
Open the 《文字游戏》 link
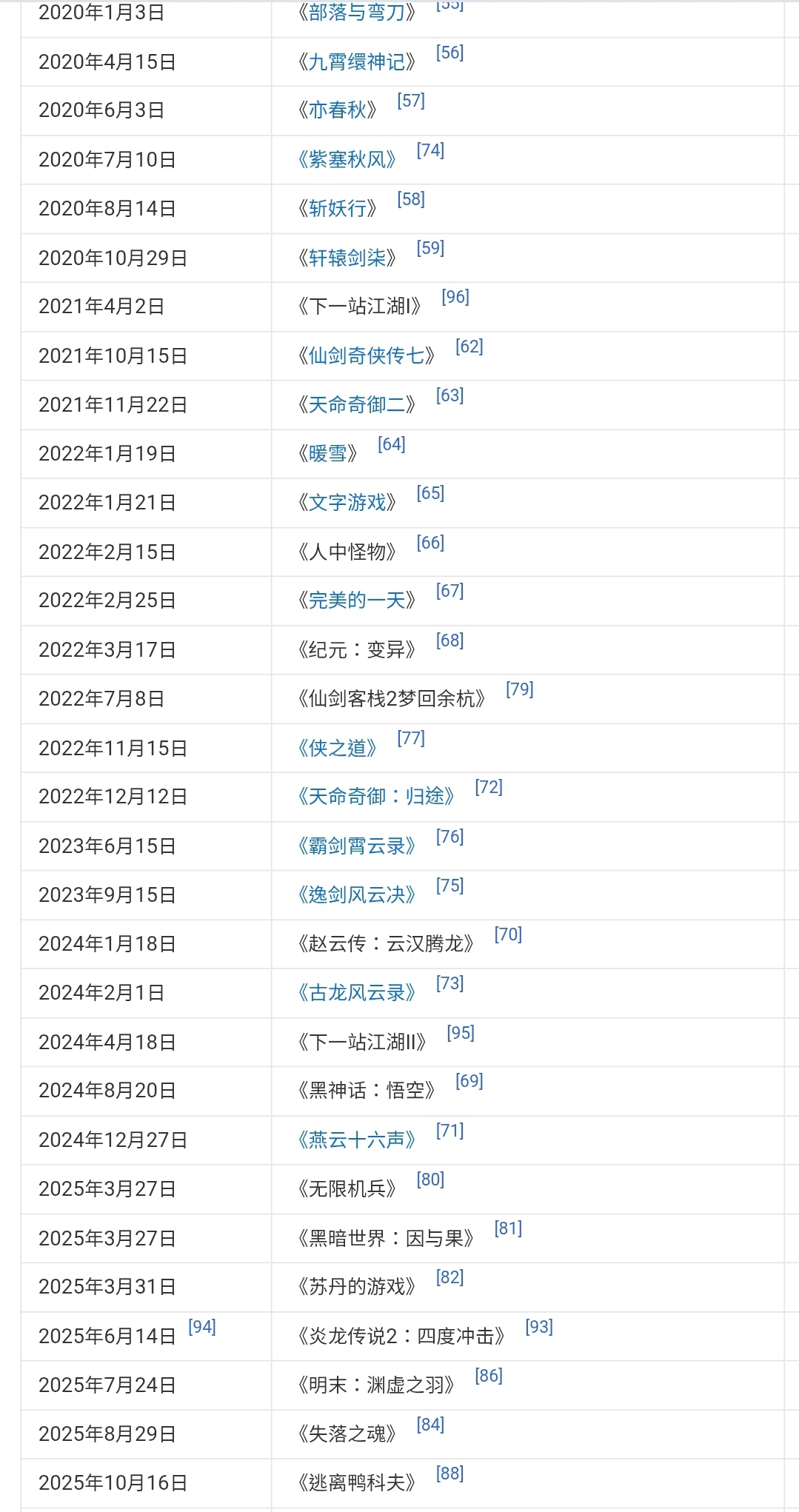pyautogui.click(x=347, y=503)
